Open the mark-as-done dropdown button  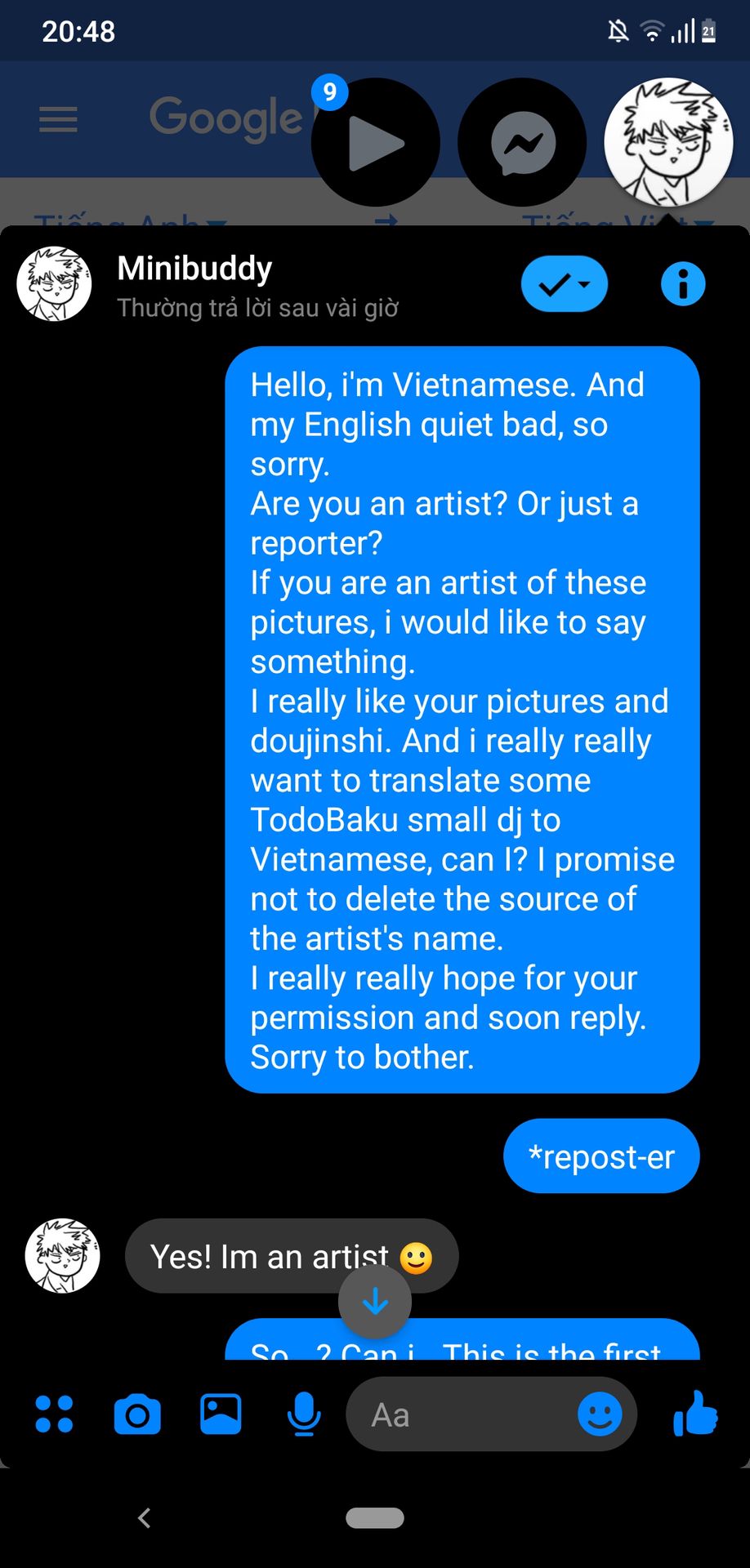click(x=564, y=284)
